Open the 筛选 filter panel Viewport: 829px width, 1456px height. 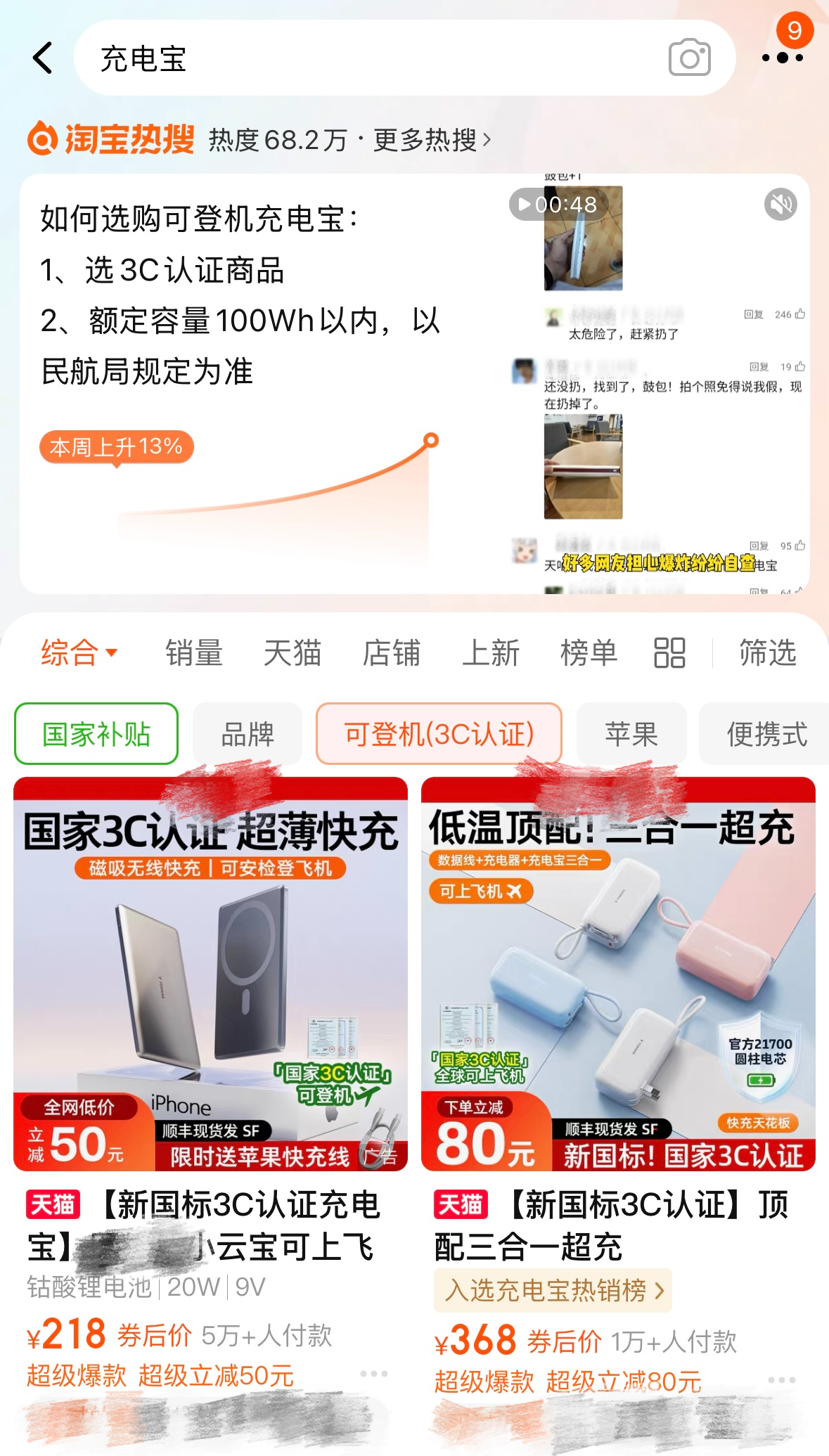[767, 653]
